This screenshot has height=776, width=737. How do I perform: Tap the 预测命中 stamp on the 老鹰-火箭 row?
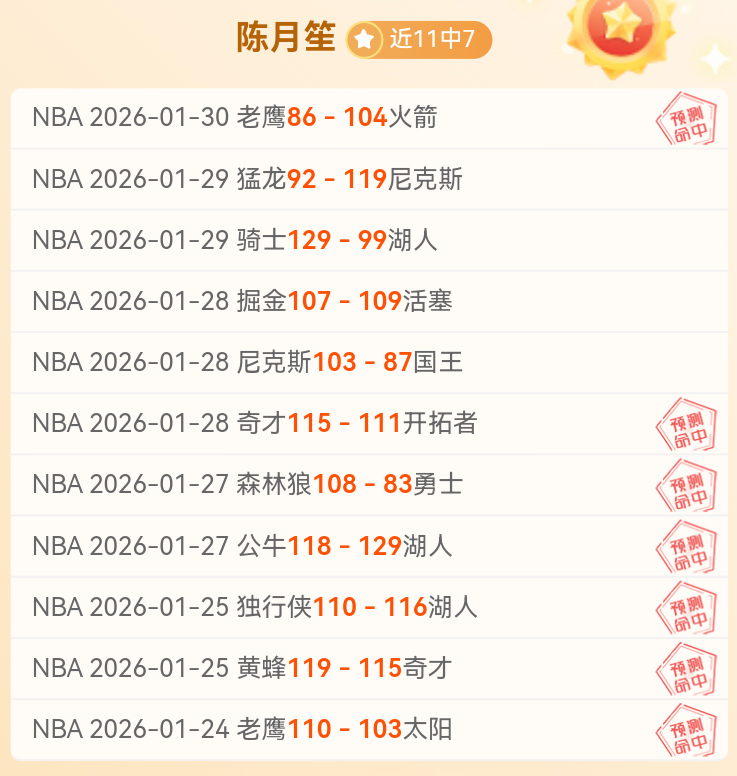tap(687, 119)
